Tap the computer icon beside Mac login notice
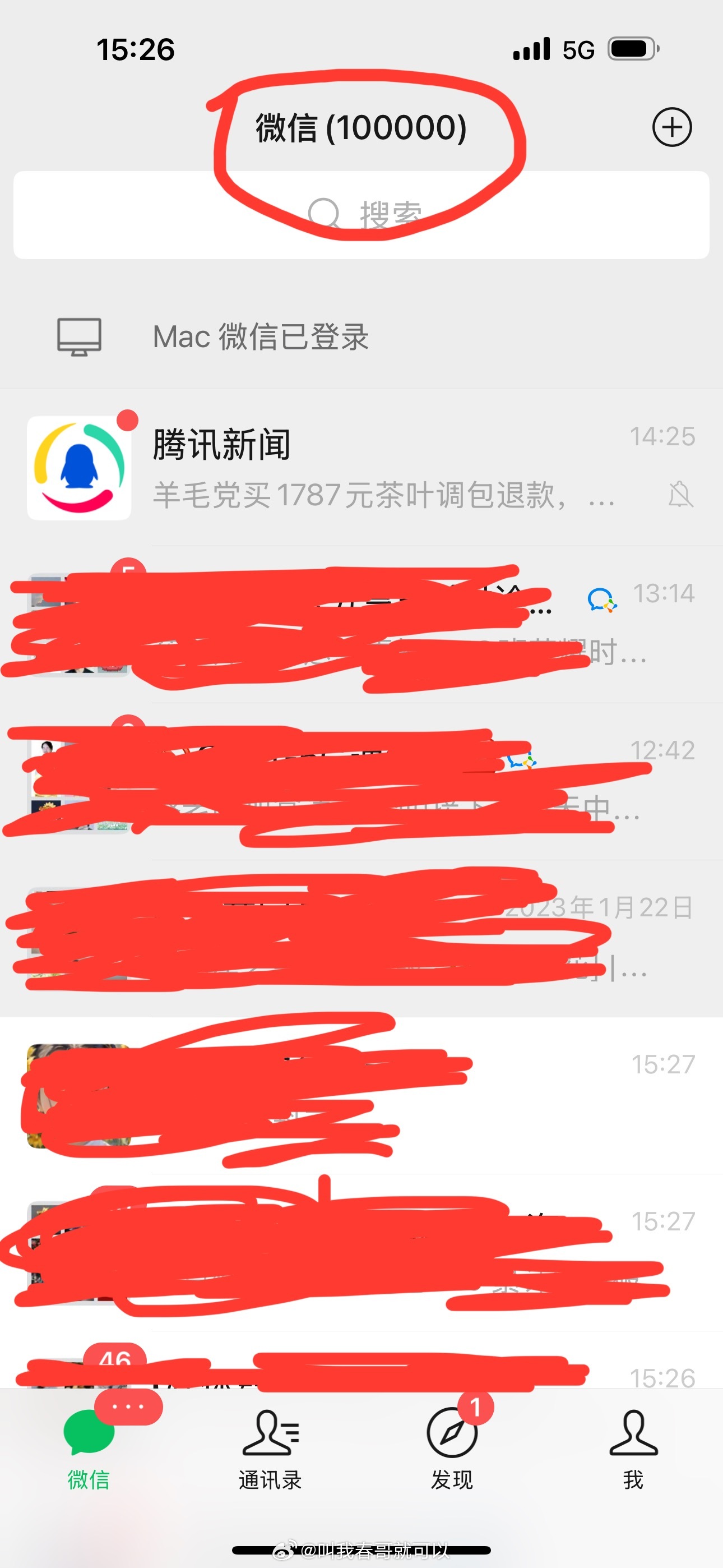723x1568 pixels. click(78, 335)
